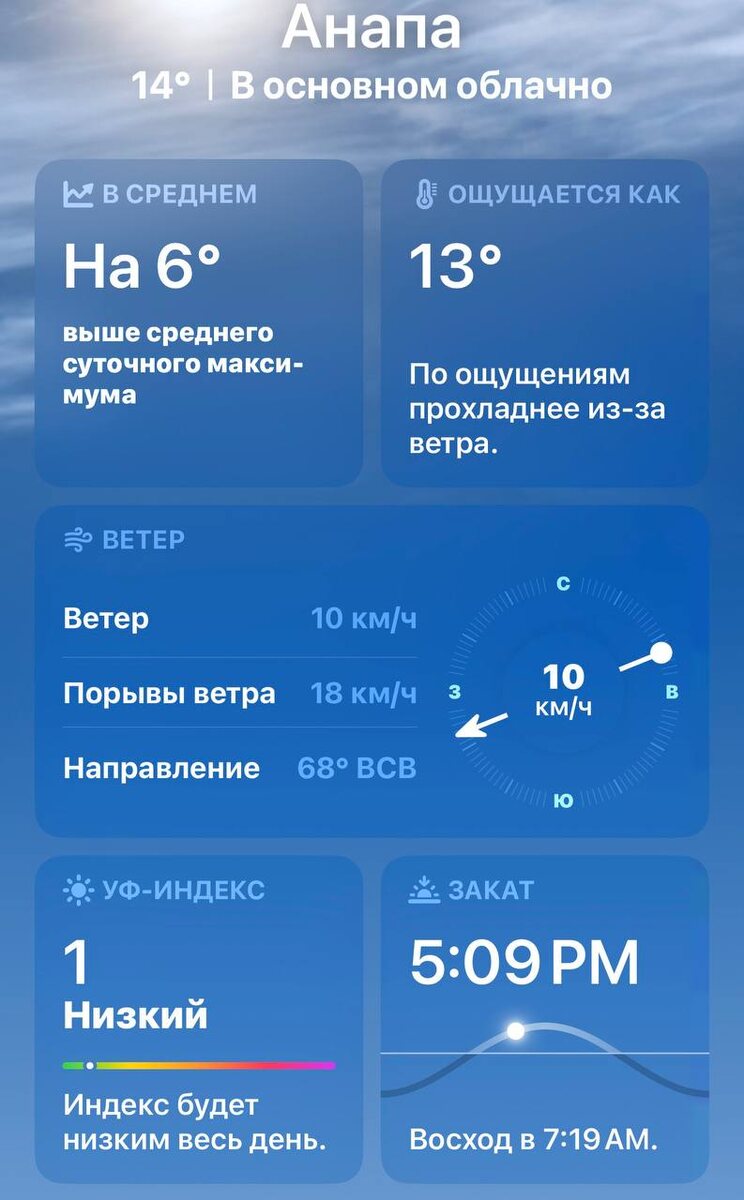Screen dimensions: 744x1200
Task: Select the sunset icon beside ЗАКАТ
Action: point(425,888)
